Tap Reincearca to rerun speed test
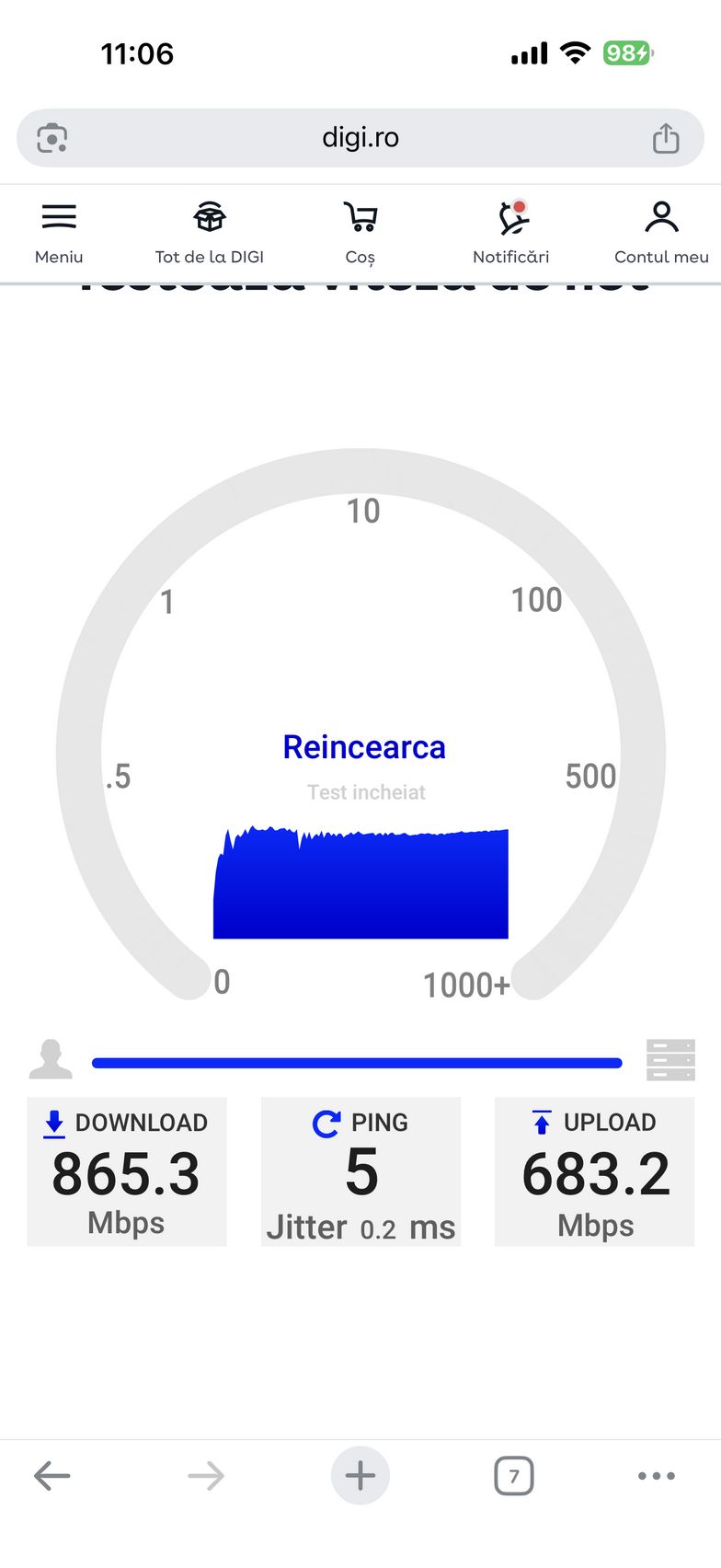This screenshot has width=721, height=1568. point(364,747)
